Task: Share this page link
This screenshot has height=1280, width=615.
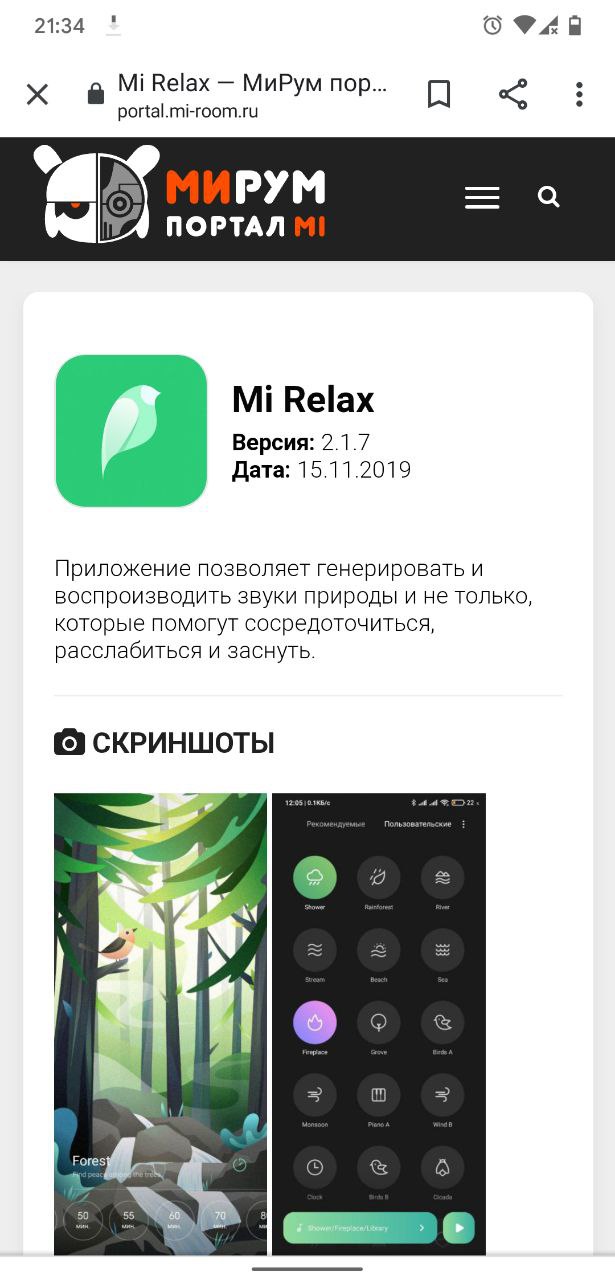Action: click(512, 95)
